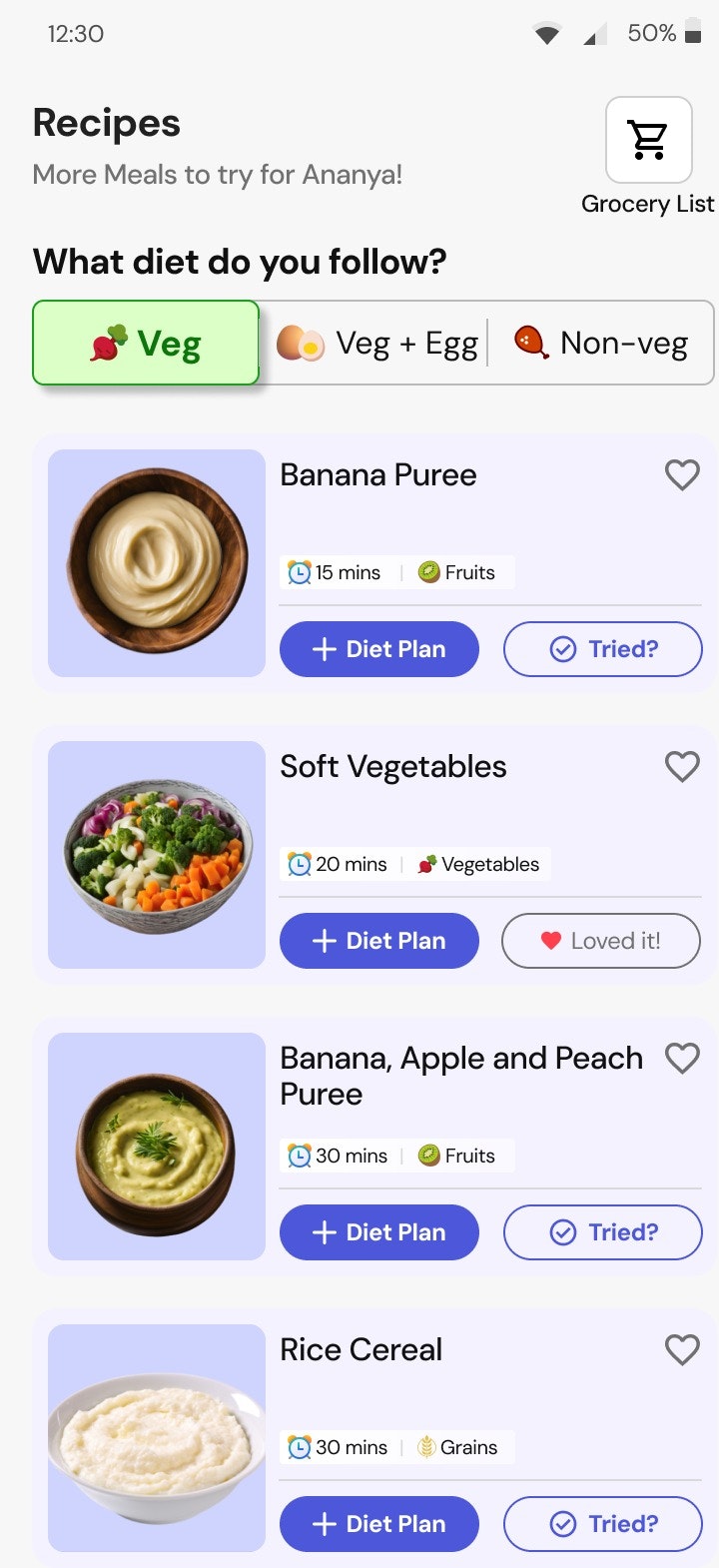Screen dimensions: 719x1568
Task: Add Banana Puree to Diet Plan
Action: pos(378,649)
